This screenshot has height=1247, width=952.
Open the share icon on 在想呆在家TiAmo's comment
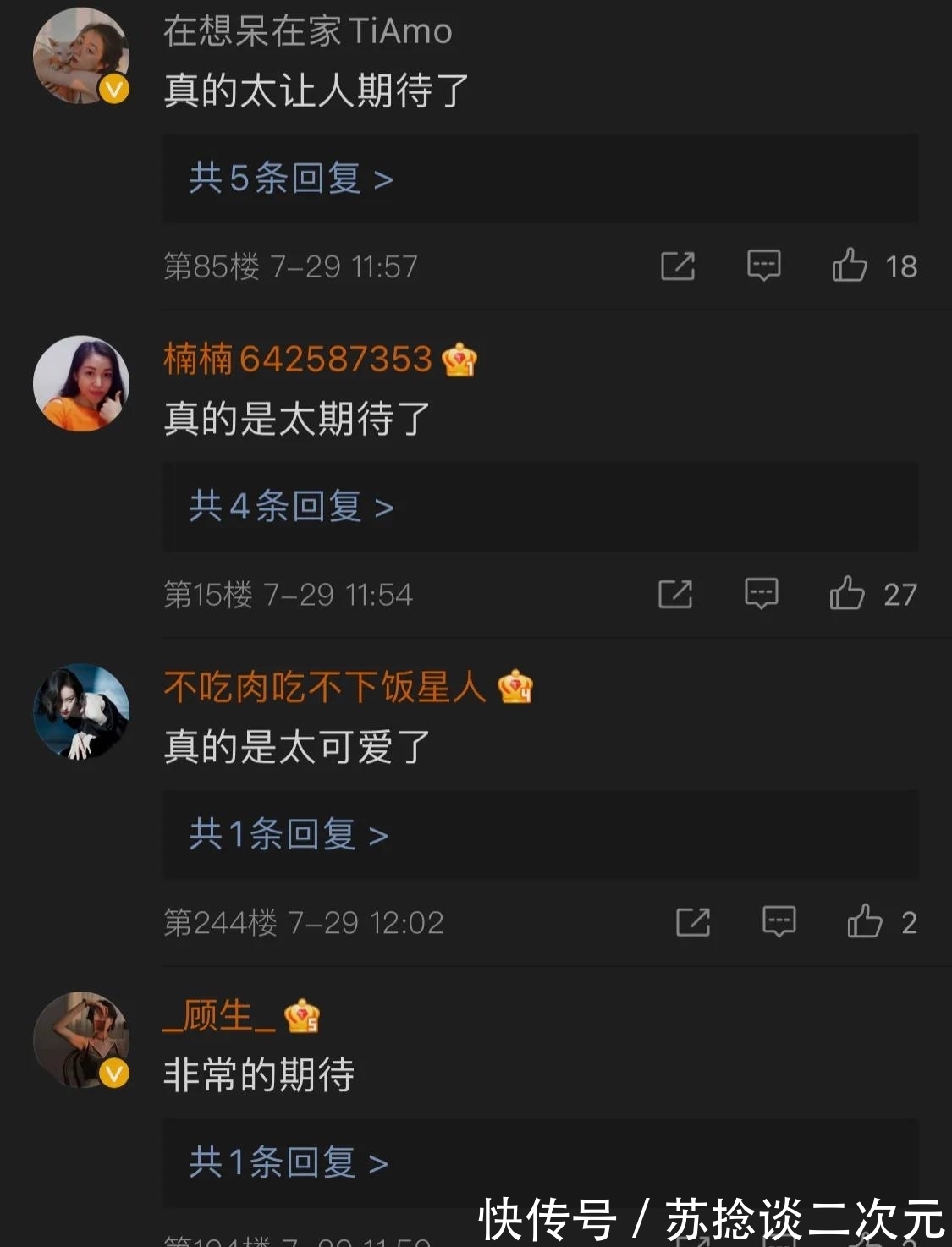click(x=680, y=265)
